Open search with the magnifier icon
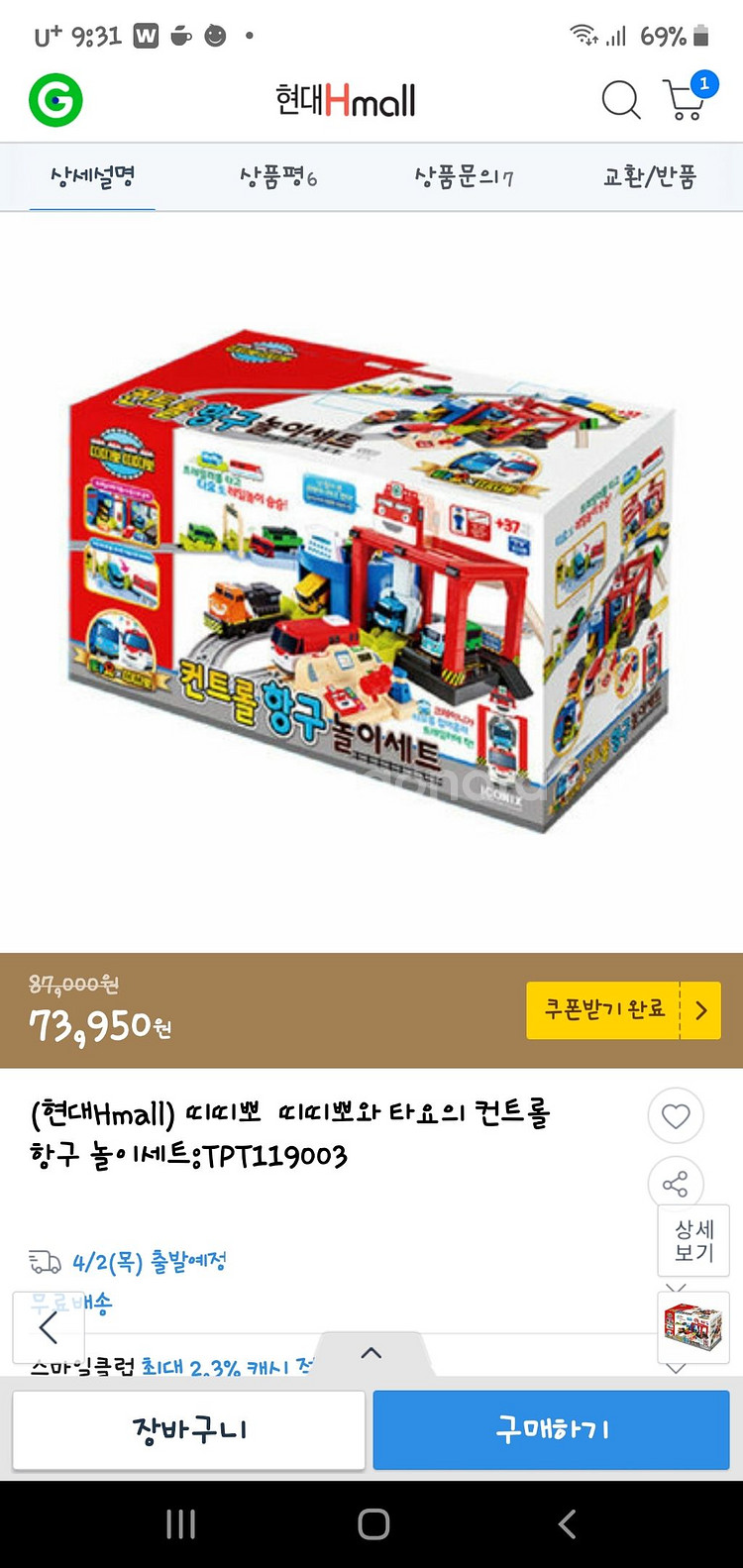 [x=621, y=100]
